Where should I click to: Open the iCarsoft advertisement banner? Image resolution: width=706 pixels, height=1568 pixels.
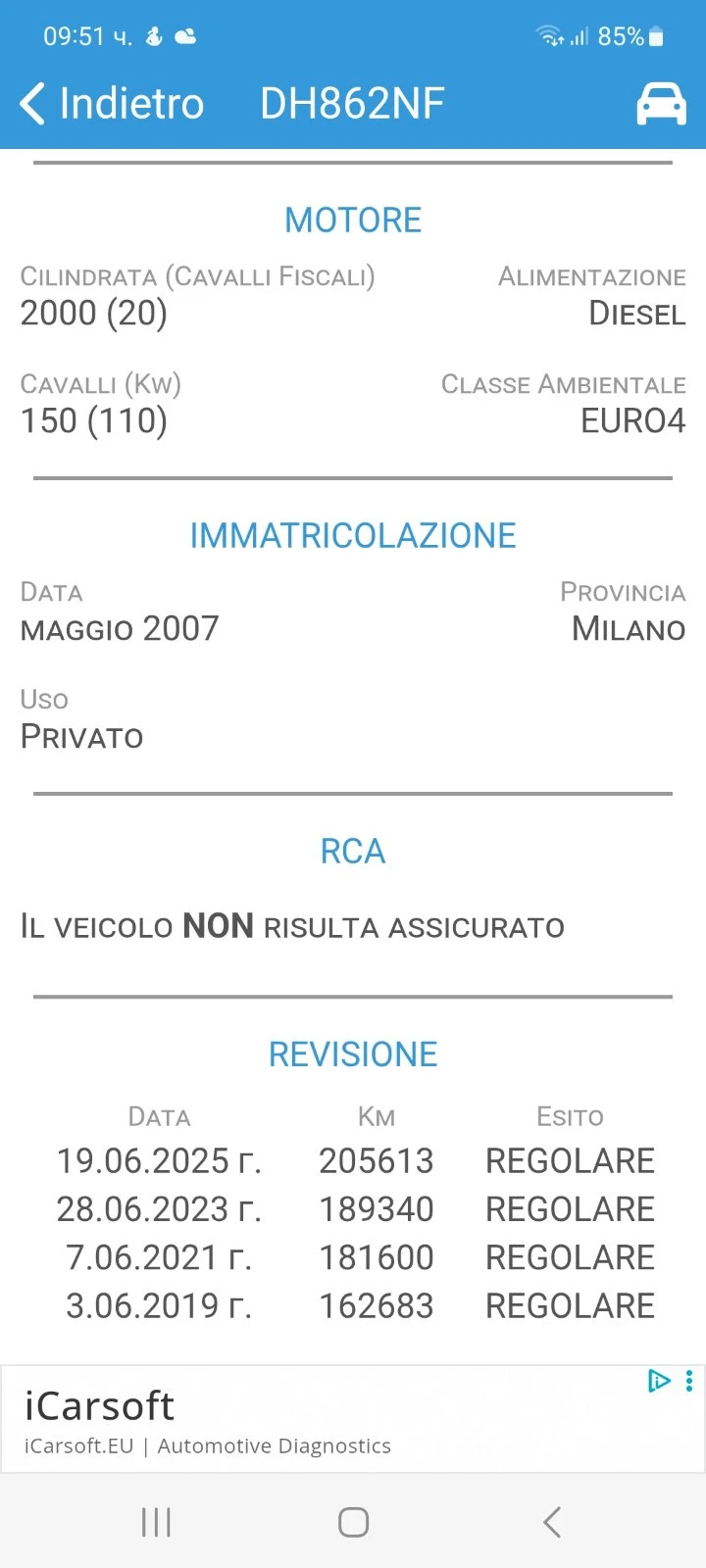click(294, 1419)
